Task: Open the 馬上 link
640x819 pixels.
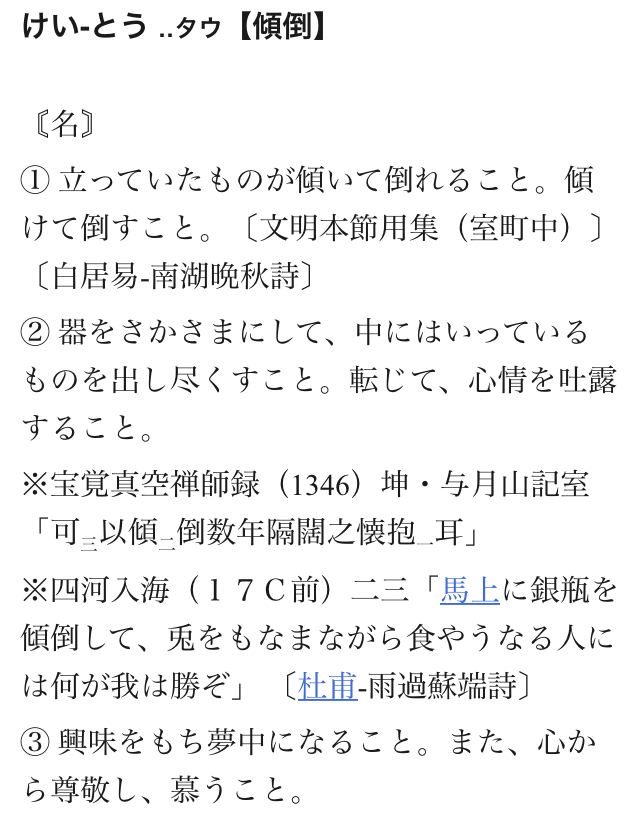Action: 470,591
